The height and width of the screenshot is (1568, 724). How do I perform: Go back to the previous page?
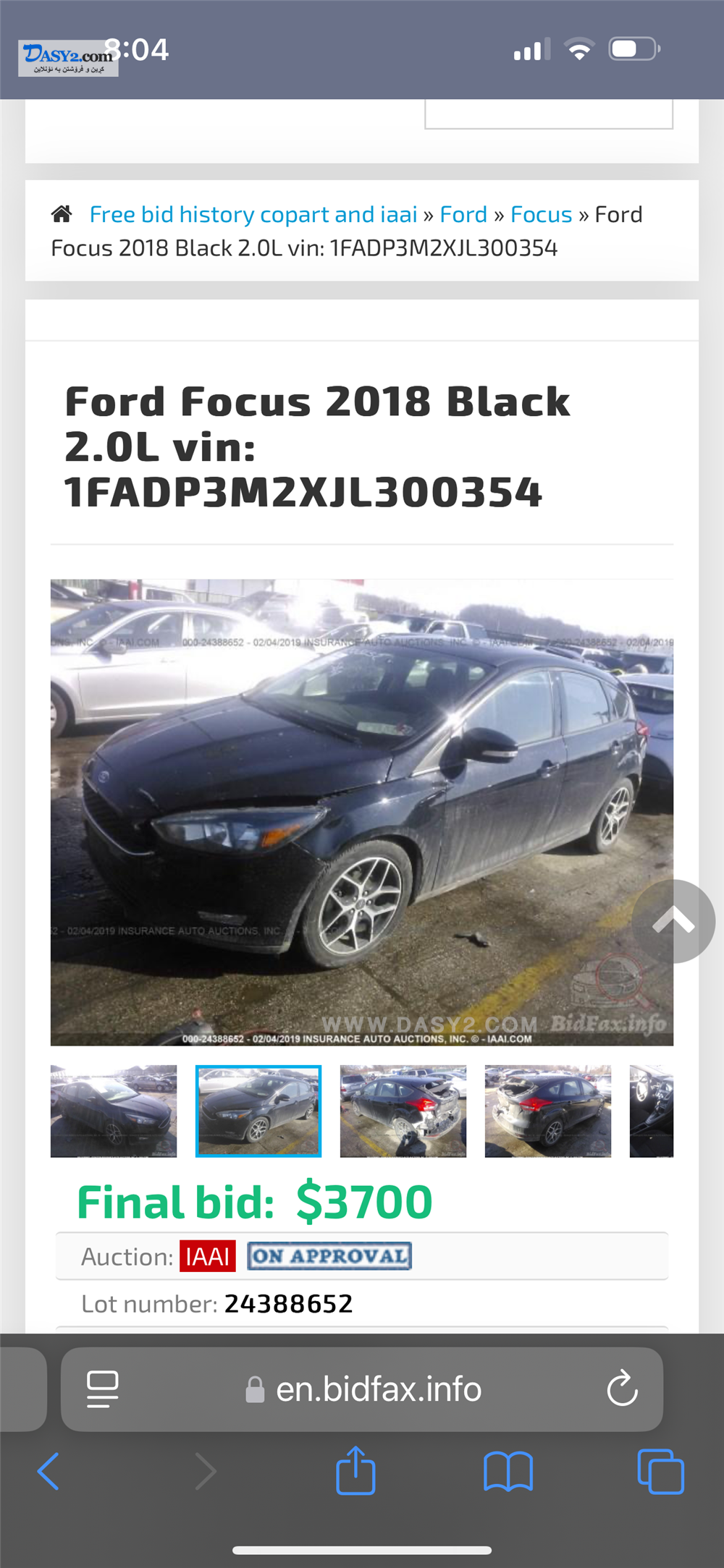pyautogui.click(x=48, y=1471)
